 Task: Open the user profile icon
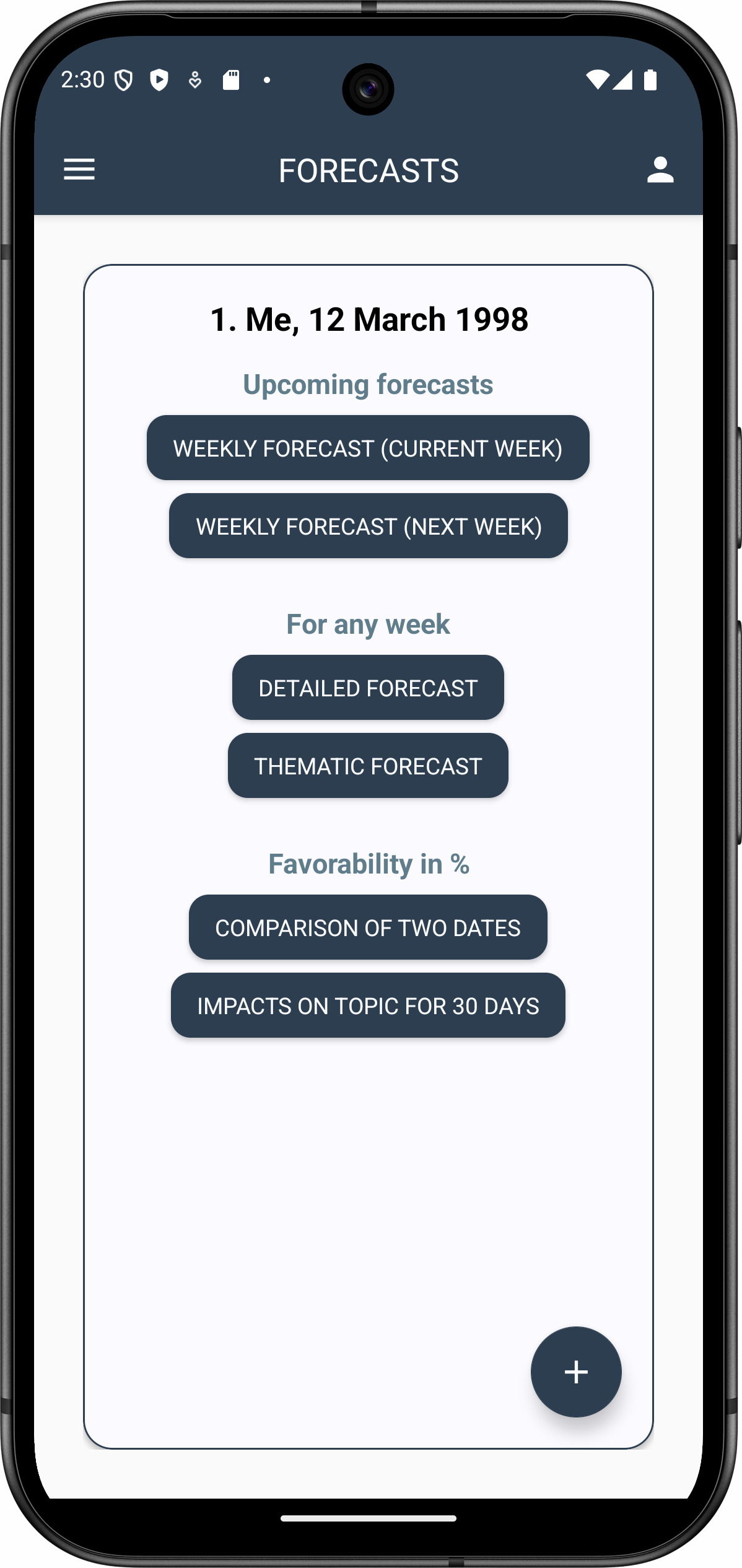[660, 170]
